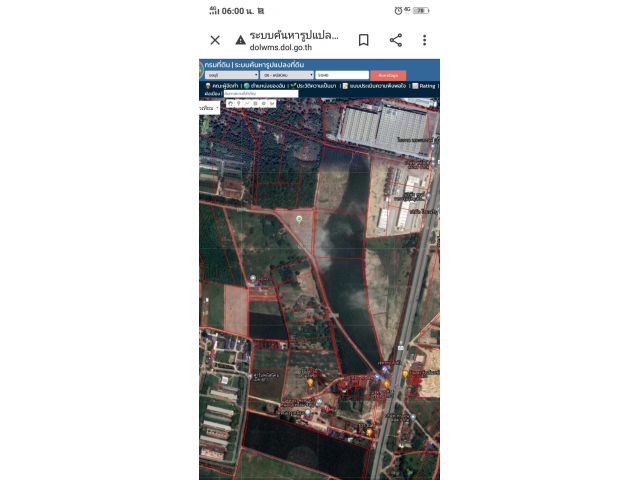The width and height of the screenshot is (640, 480).
Task: Tap the home icon in map toolbar
Action: (231, 103)
